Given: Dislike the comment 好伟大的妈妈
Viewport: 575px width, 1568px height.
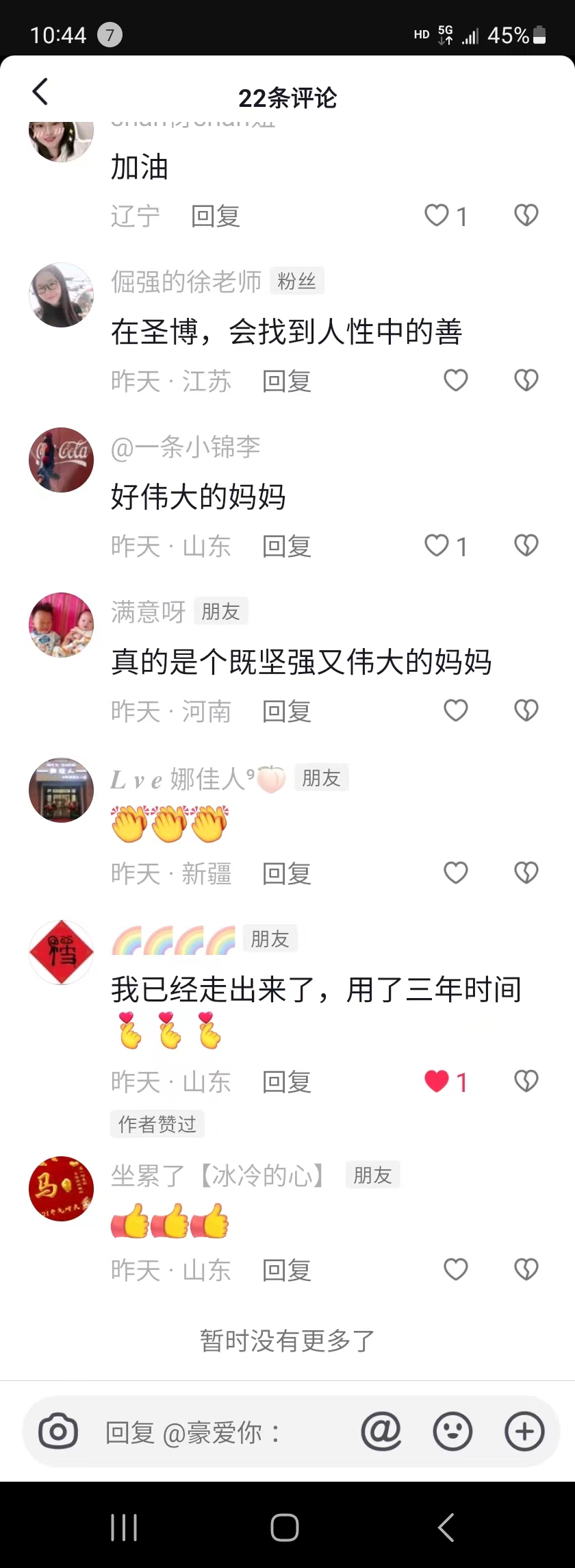Looking at the screenshot, I should click(526, 546).
